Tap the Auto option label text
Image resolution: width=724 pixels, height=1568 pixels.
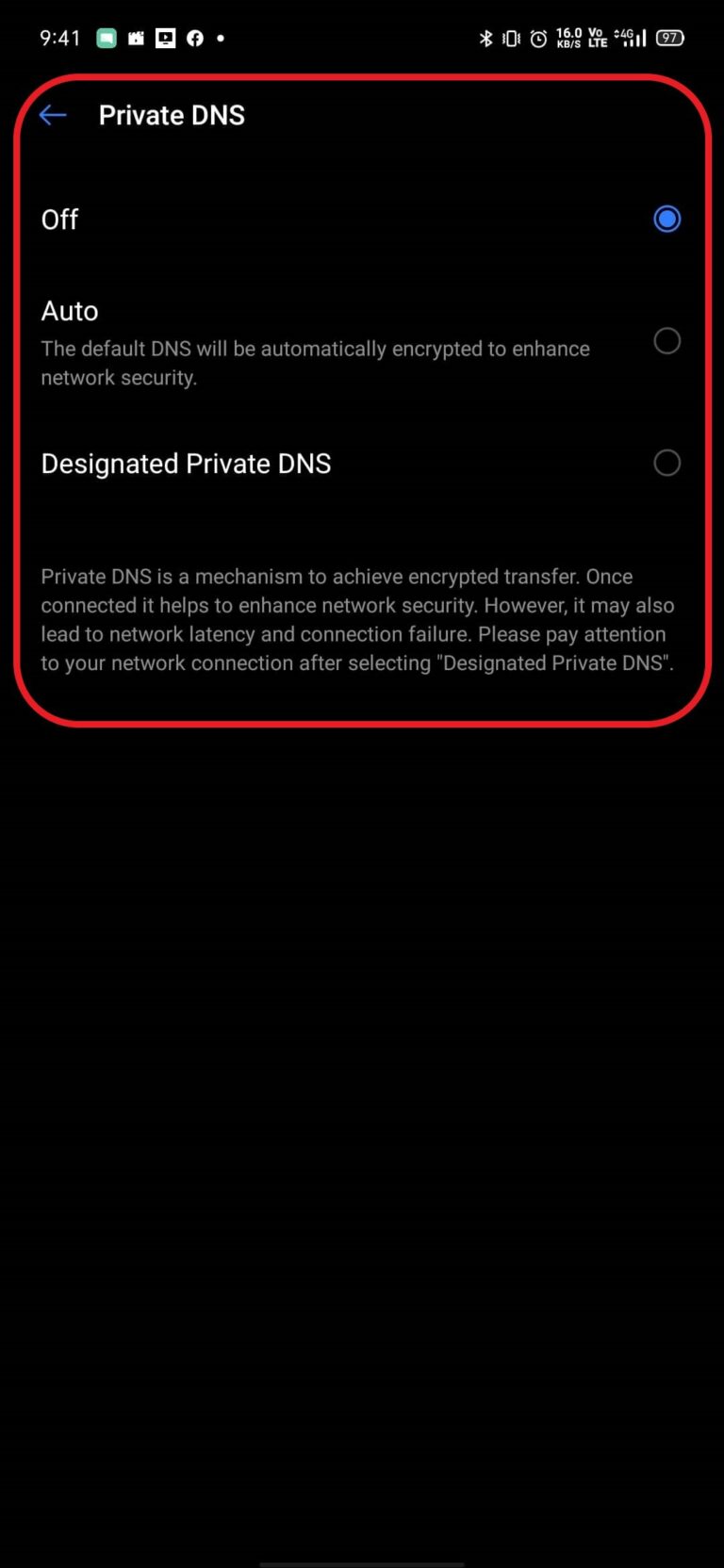coord(70,311)
